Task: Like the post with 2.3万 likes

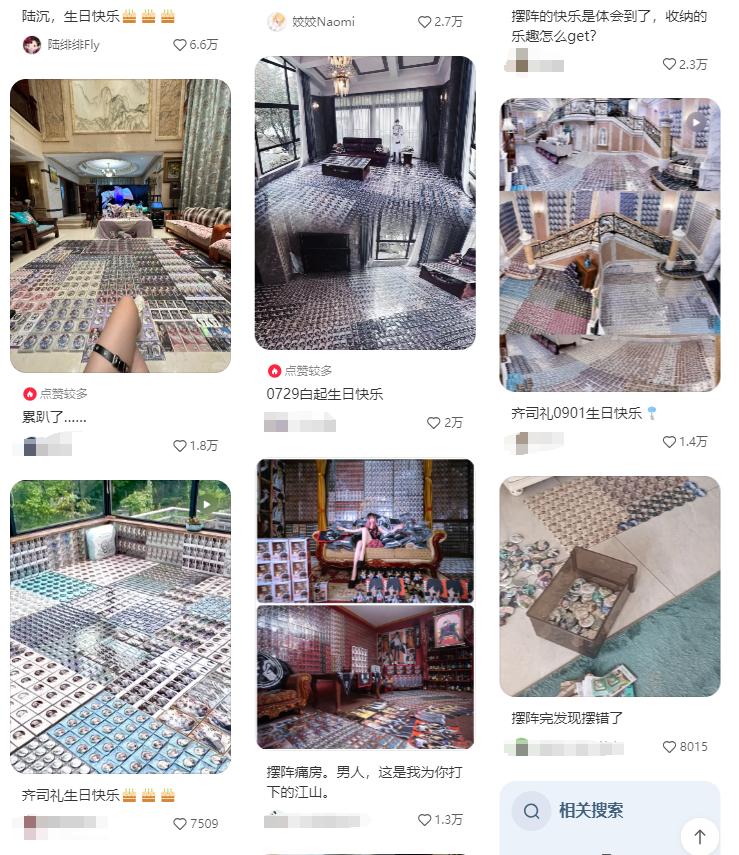Action: click(x=670, y=65)
